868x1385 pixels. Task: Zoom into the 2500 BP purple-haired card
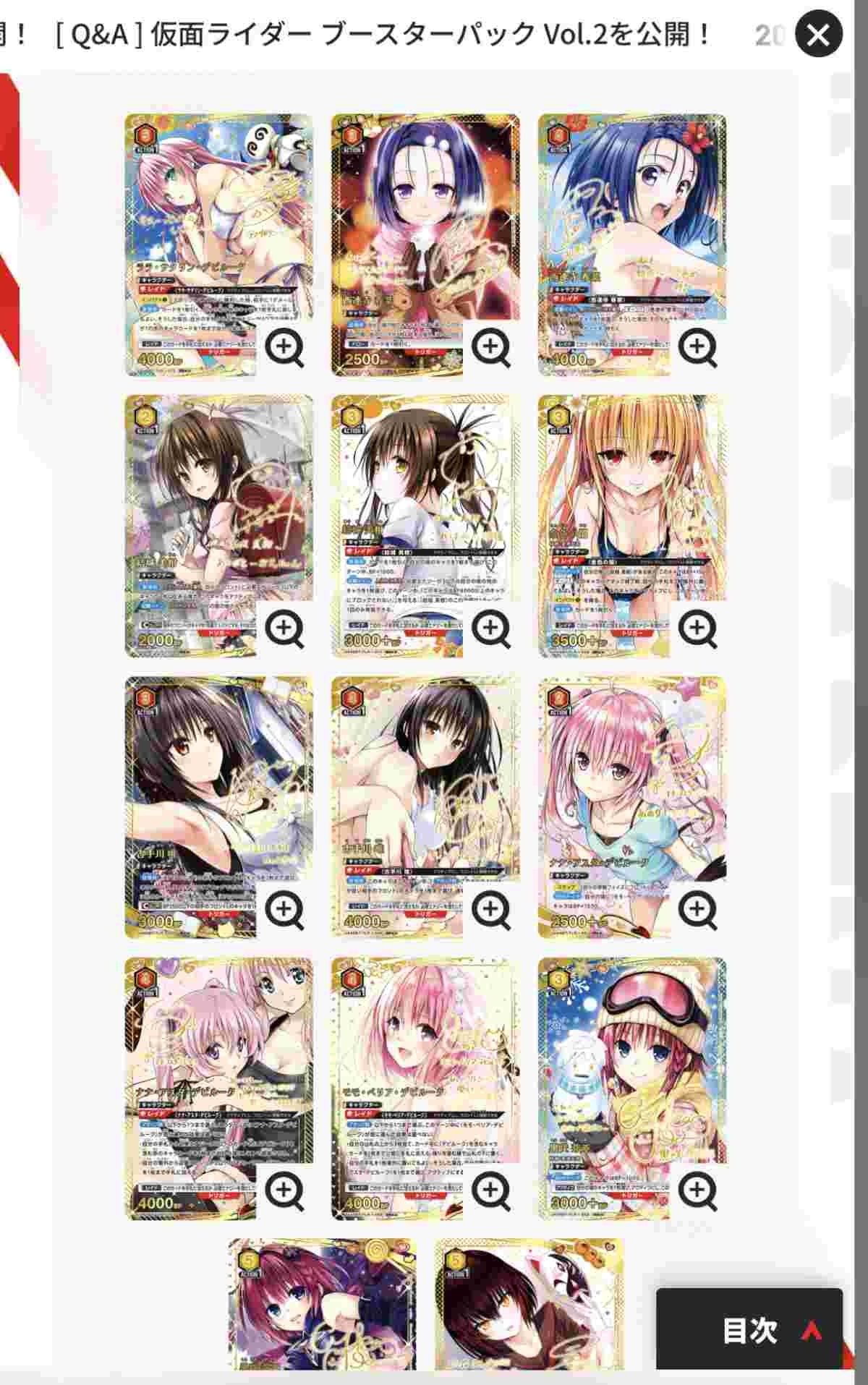pyautogui.click(x=490, y=348)
